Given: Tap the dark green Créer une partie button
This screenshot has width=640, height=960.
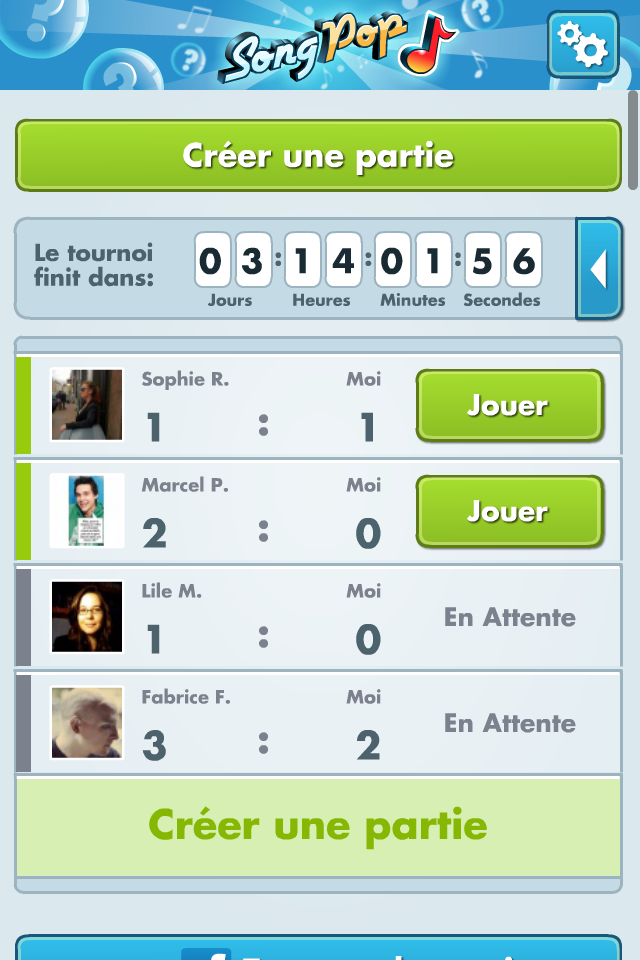Looking at the screenshot, I should [318, 156].
